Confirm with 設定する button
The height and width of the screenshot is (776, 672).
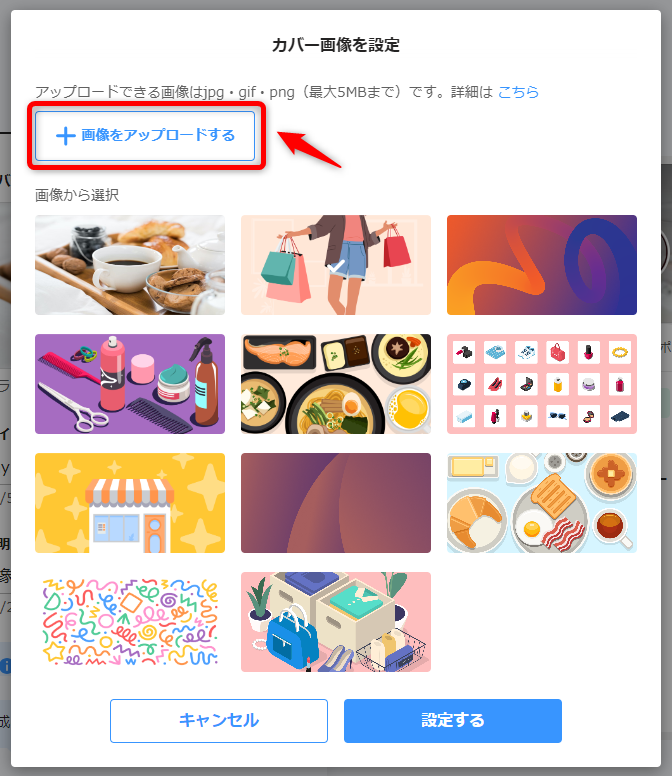pyautogui.click(x=453, y=720)
